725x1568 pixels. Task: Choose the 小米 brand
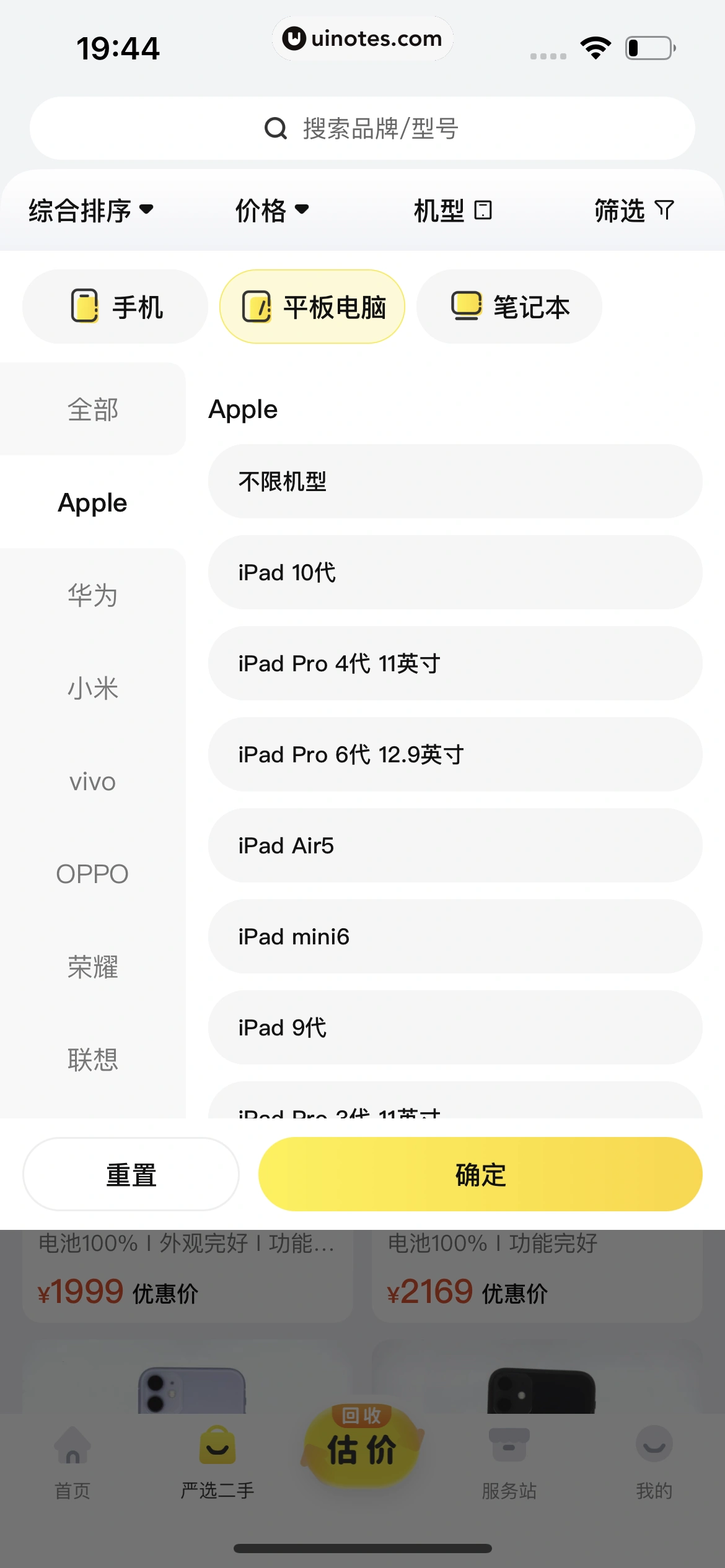(x=93, y=688)
